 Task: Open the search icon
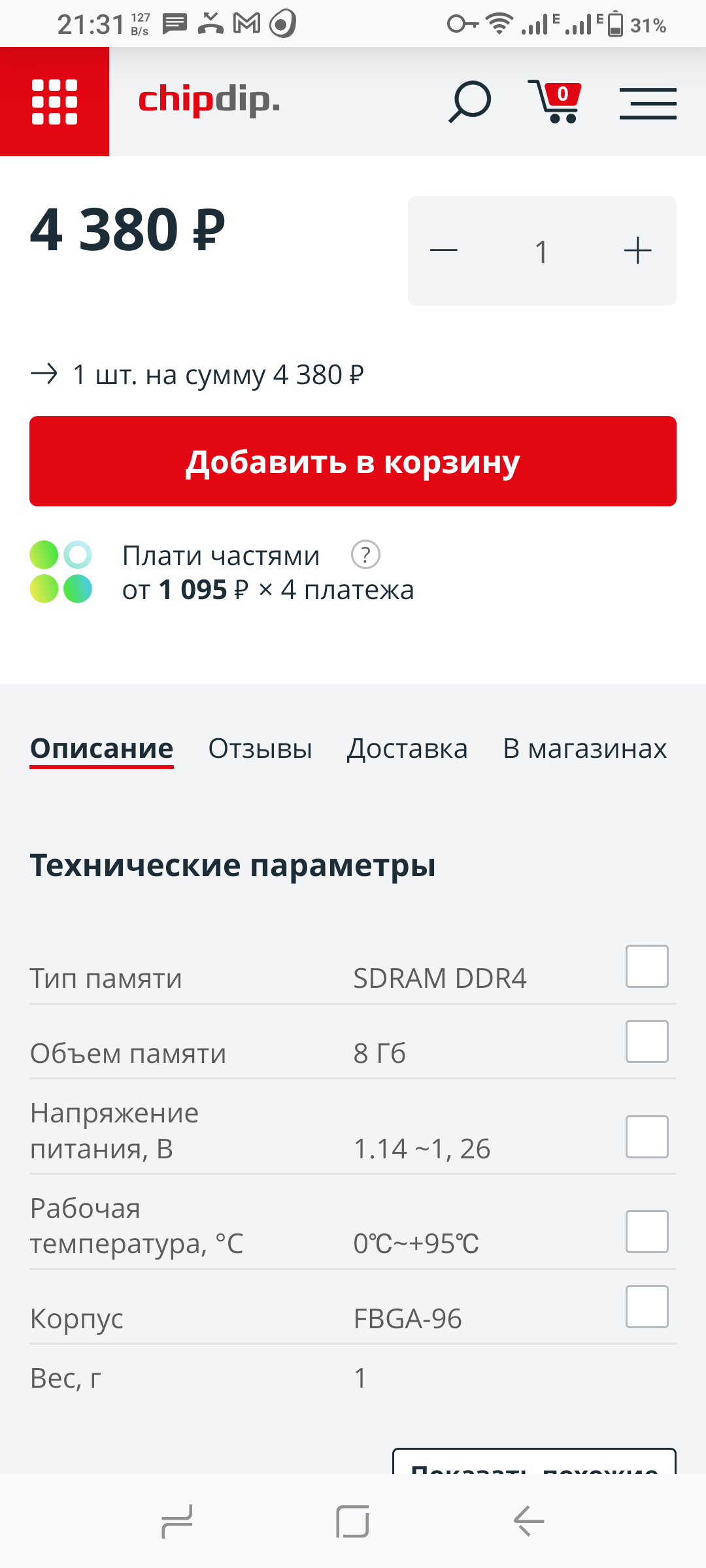point(469,101)
